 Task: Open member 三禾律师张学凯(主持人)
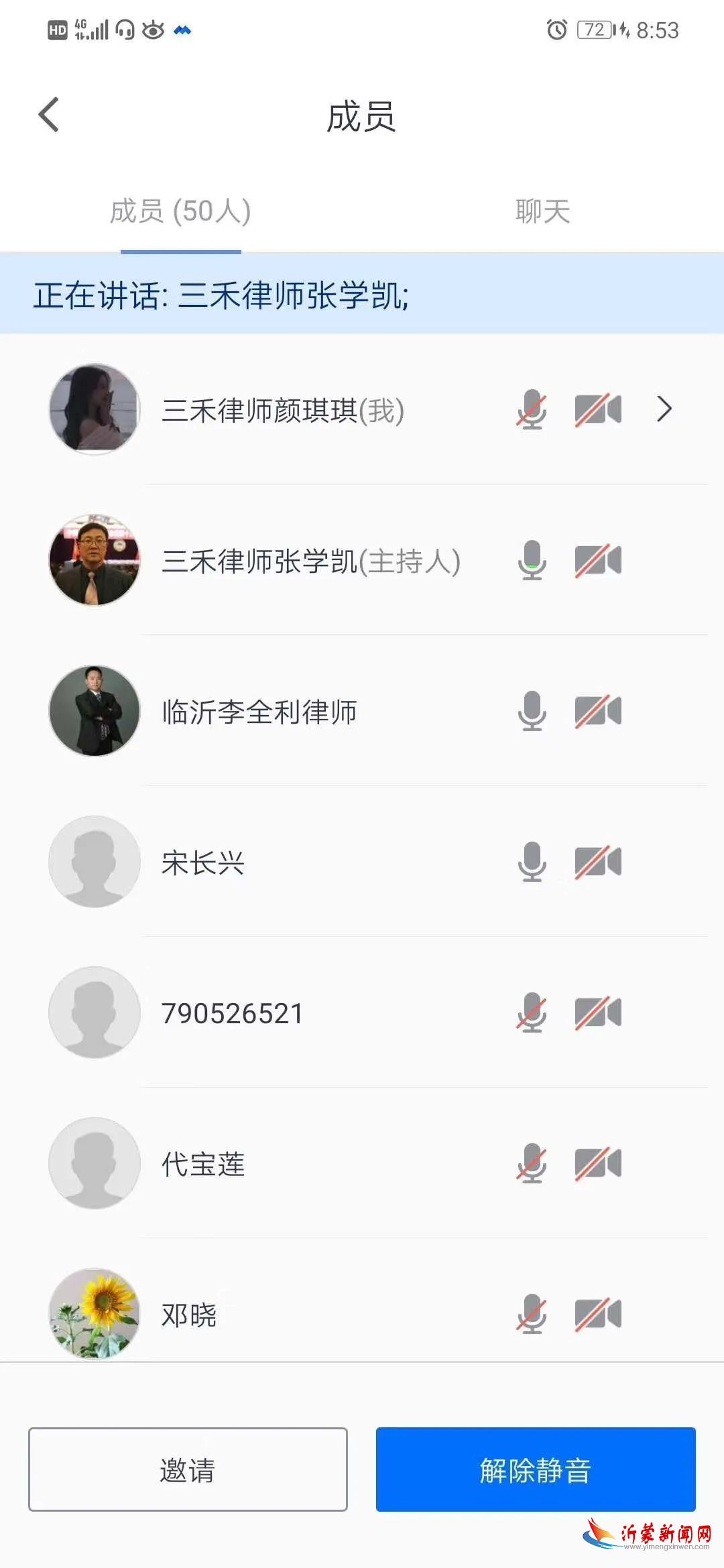tap(310, 561)
